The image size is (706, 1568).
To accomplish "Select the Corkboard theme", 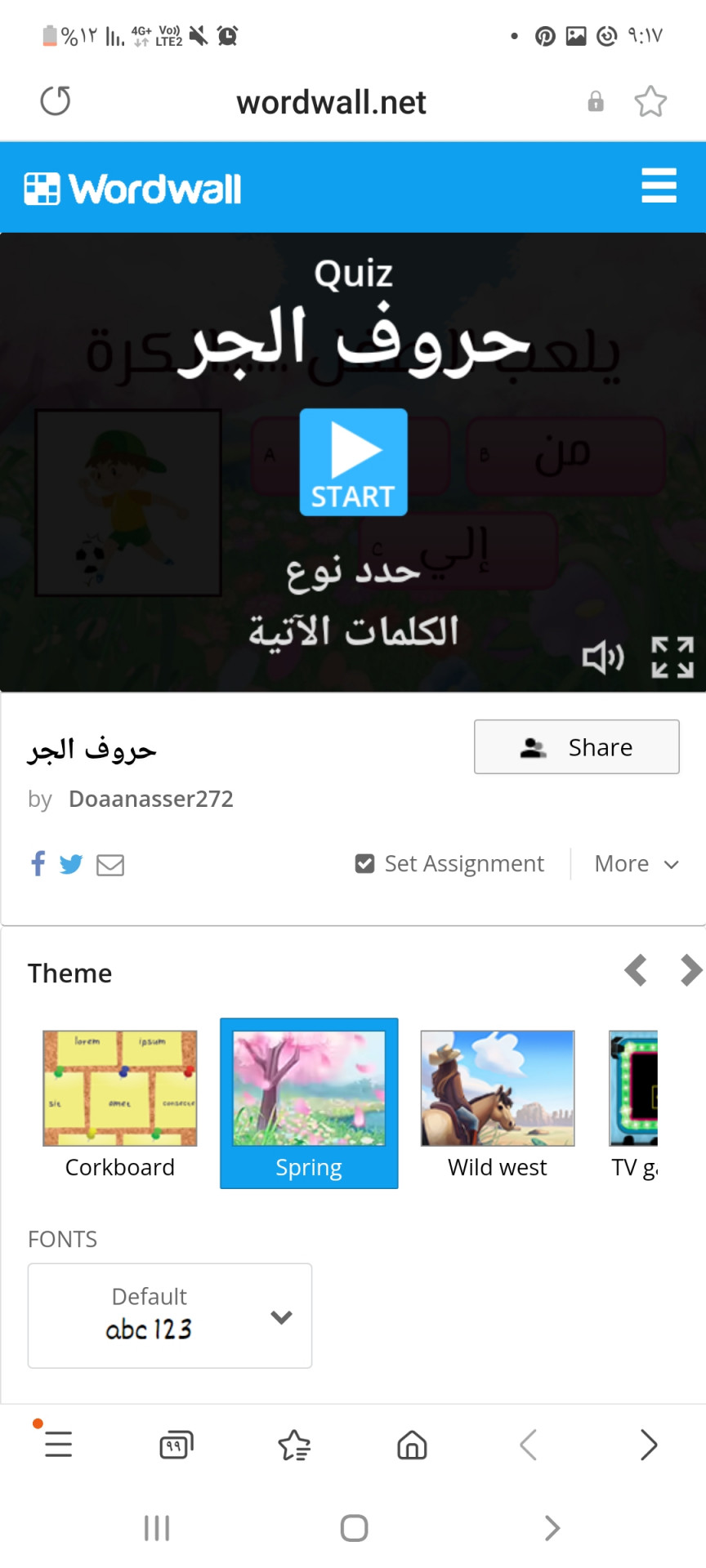I will (120, 1102).
